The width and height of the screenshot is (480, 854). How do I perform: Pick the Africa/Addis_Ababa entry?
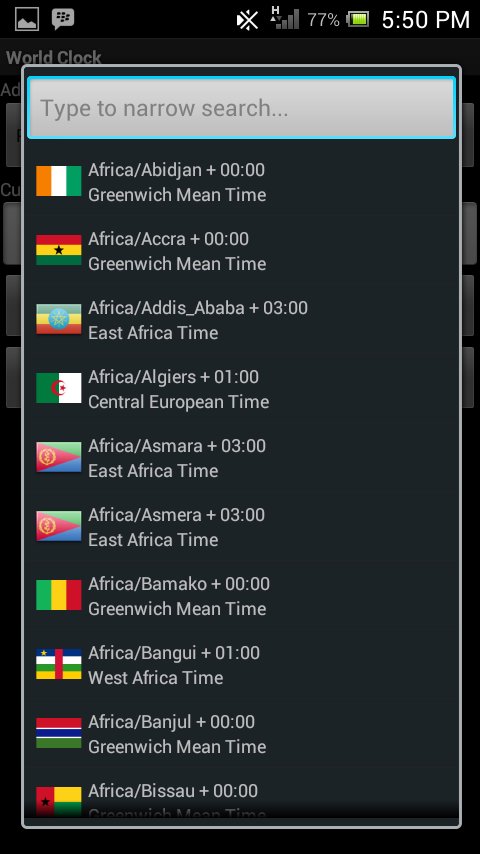pos(241,320)
